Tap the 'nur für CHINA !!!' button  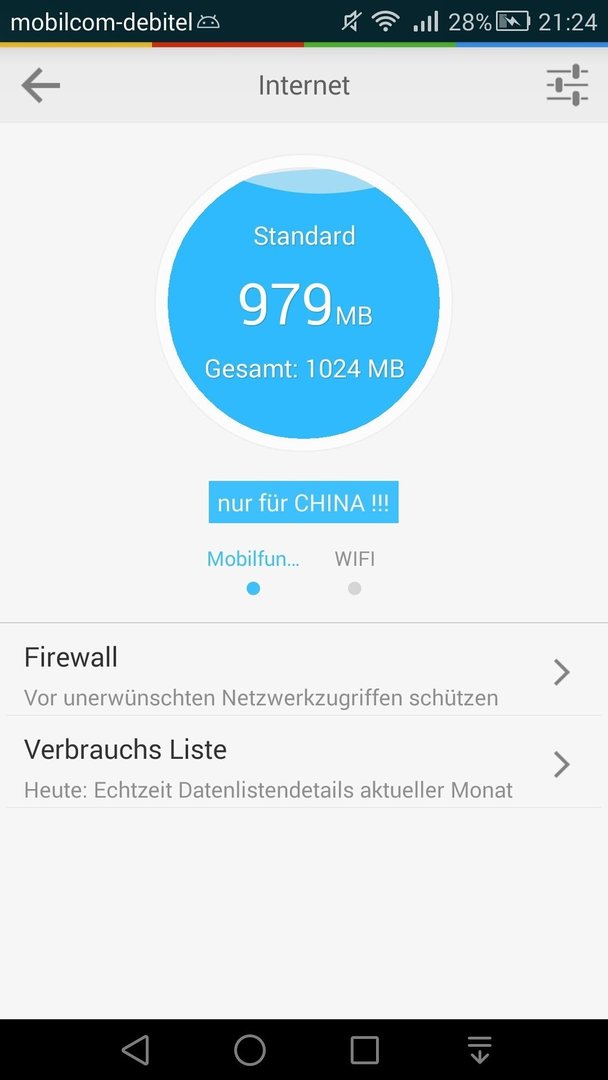coord(304,502)
